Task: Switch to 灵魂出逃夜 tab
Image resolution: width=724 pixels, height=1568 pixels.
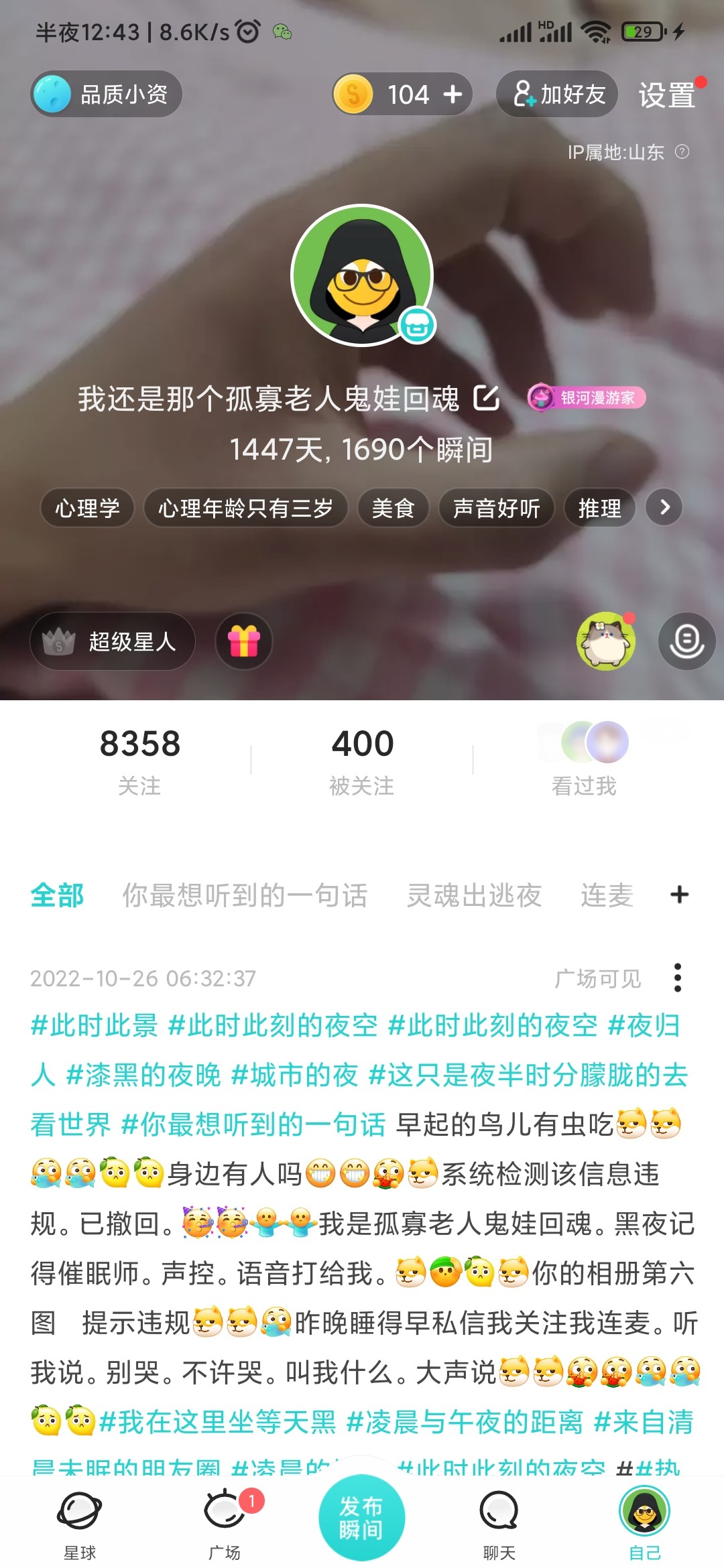Action: click(x=474, y=895)
